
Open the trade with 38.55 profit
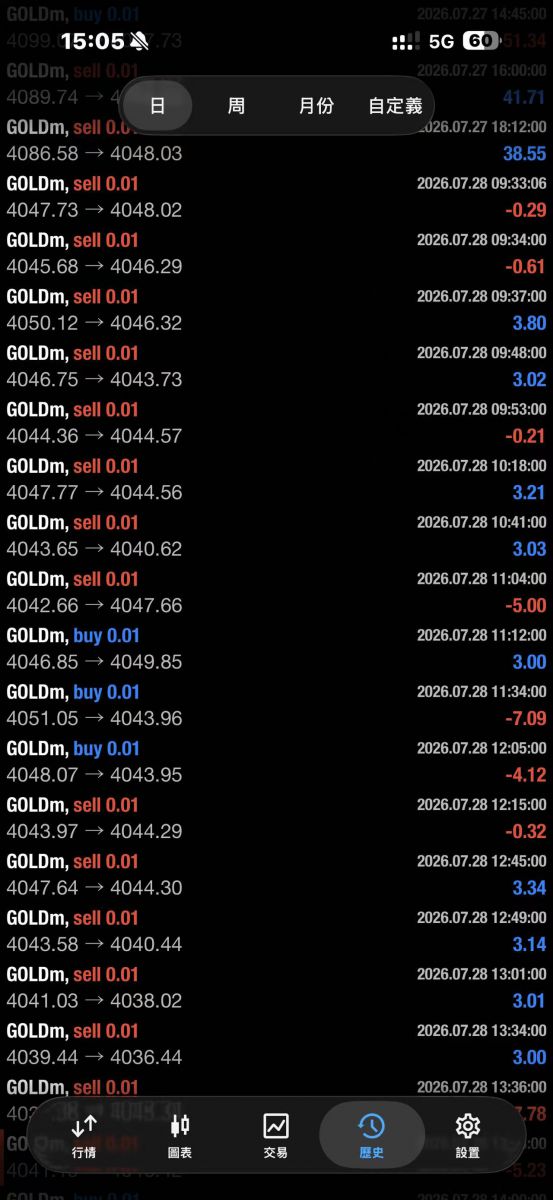(x=276, y=141)
